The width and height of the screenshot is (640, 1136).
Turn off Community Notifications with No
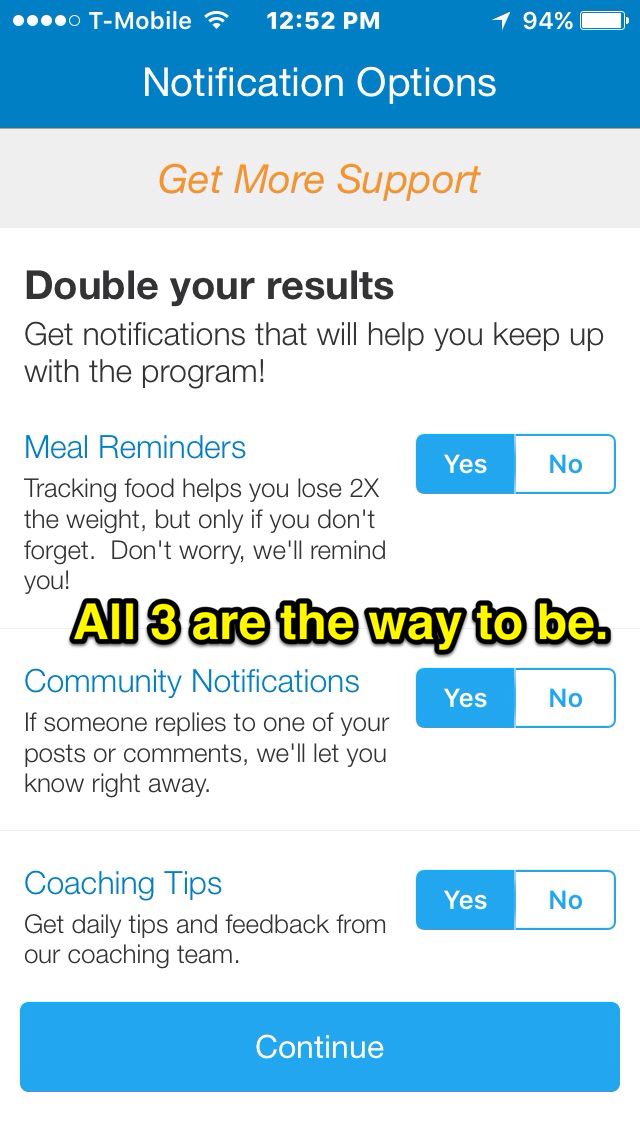pos(565,698)
